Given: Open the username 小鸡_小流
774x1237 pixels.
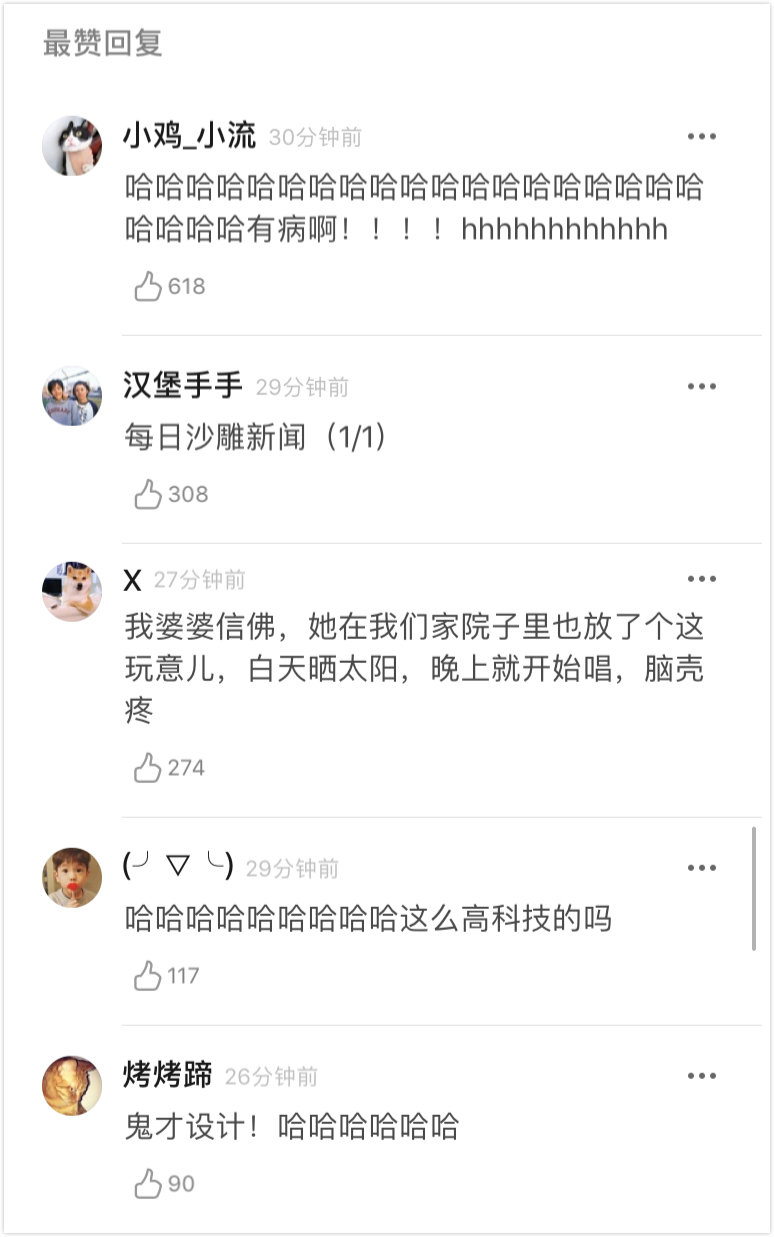Looking at the screenshot, I should tap(190, 136).
